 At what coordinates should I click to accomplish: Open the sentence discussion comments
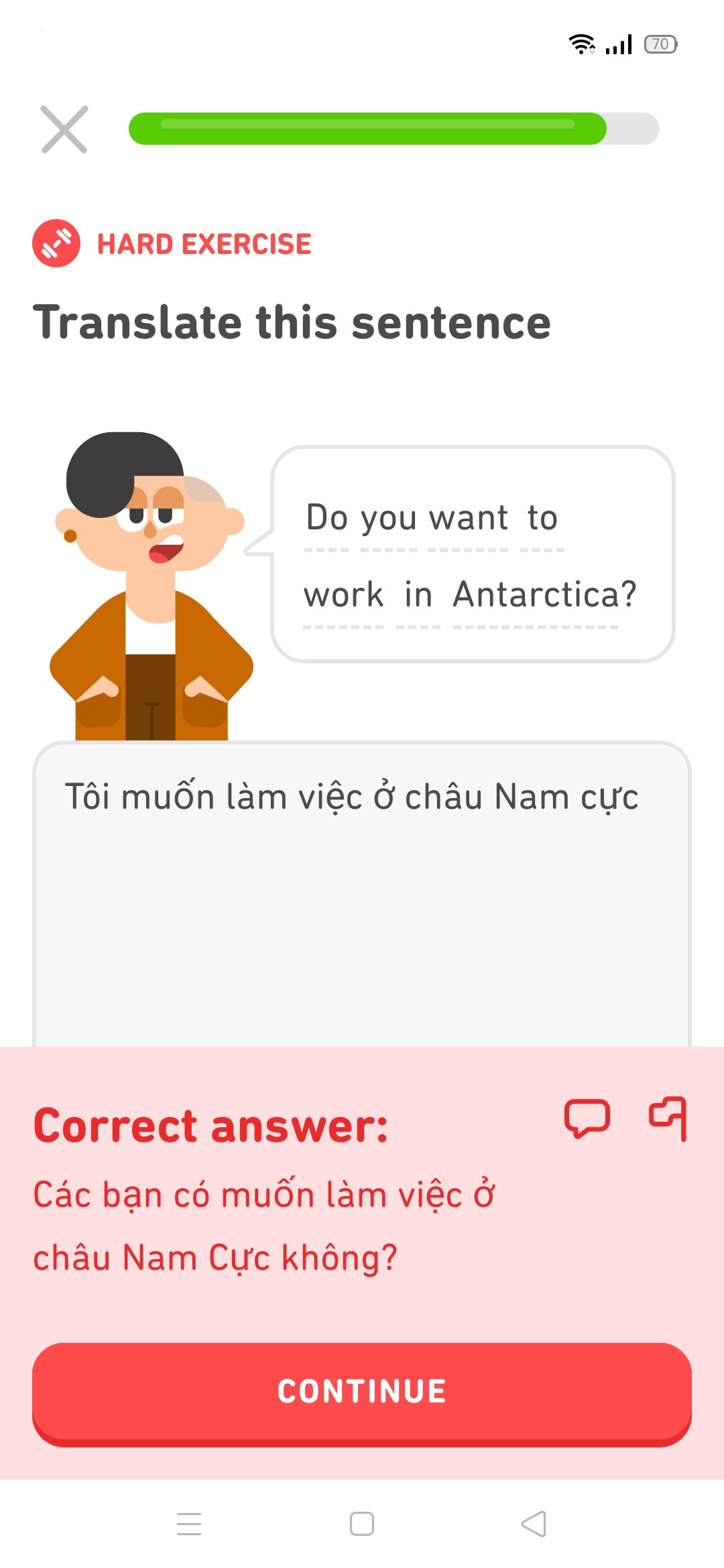(587, 1118)
